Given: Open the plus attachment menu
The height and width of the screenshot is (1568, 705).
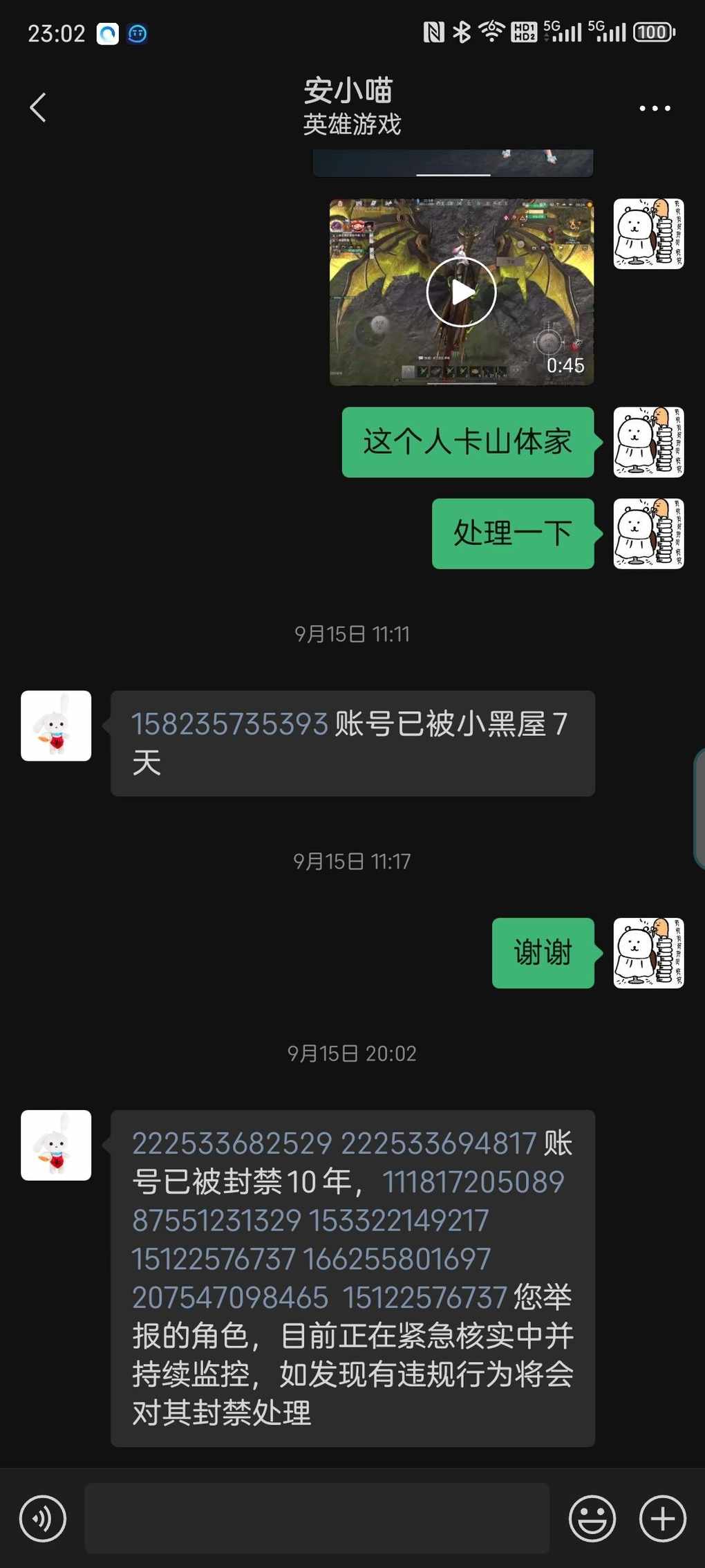Looking at the screenshot, I should coord(662,1519).
